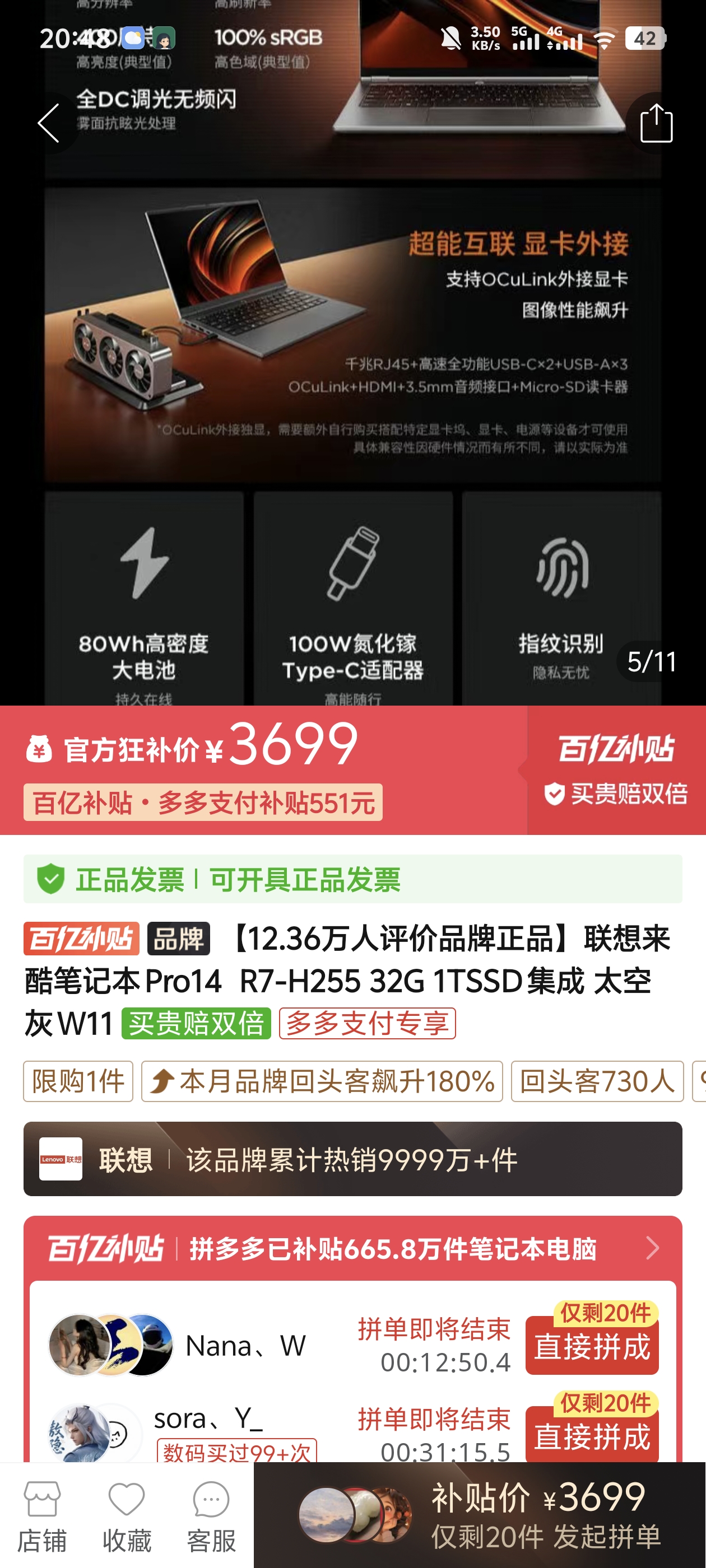The width and height of the screenshot is (706, 1568).
Task: Contact 客服 customer service
Action: [211, 1516]
